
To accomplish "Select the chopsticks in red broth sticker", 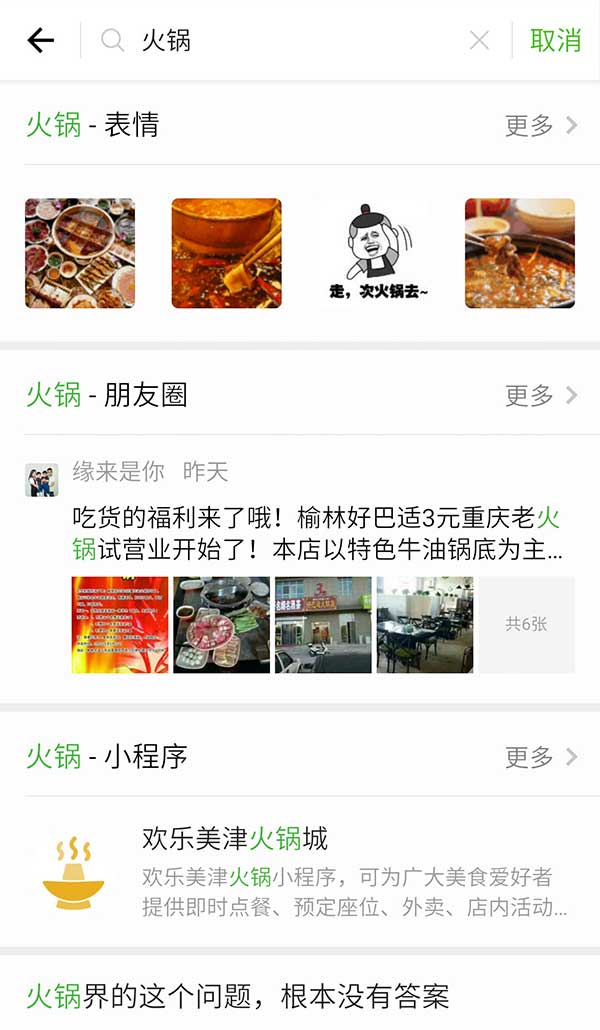I will 226,253.
